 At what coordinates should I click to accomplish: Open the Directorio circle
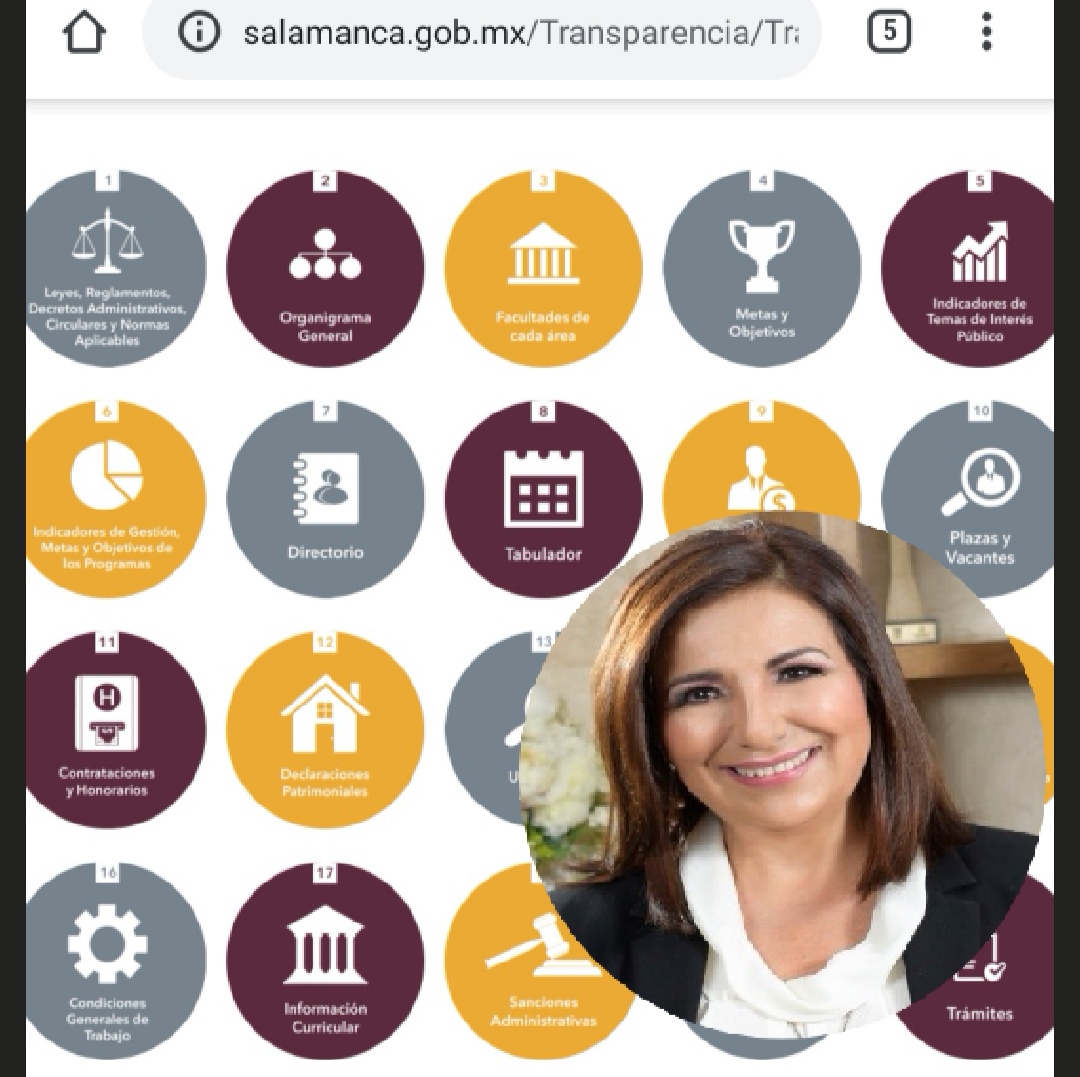[325, 500]
